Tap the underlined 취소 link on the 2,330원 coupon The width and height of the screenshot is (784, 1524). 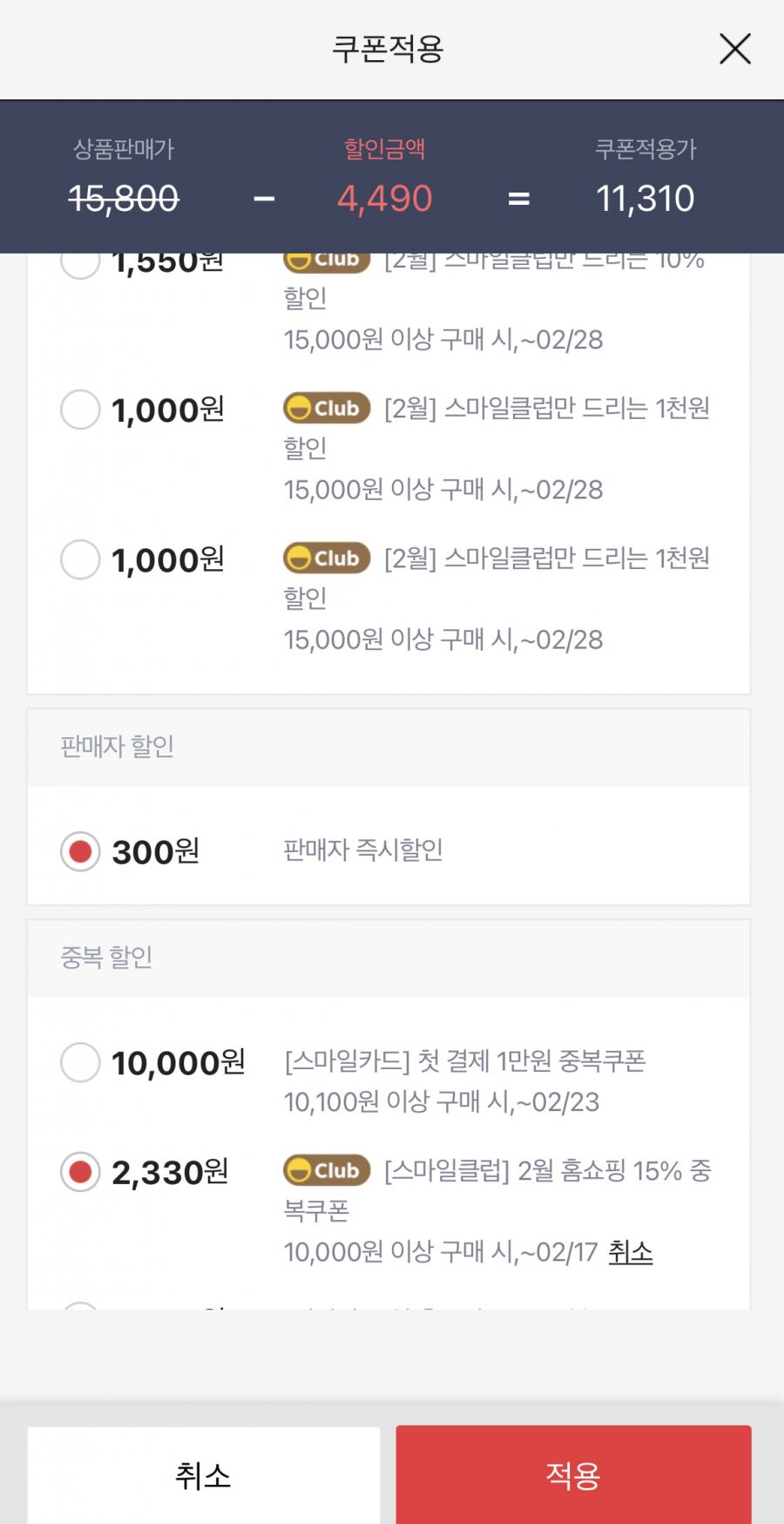point(630,1252)
